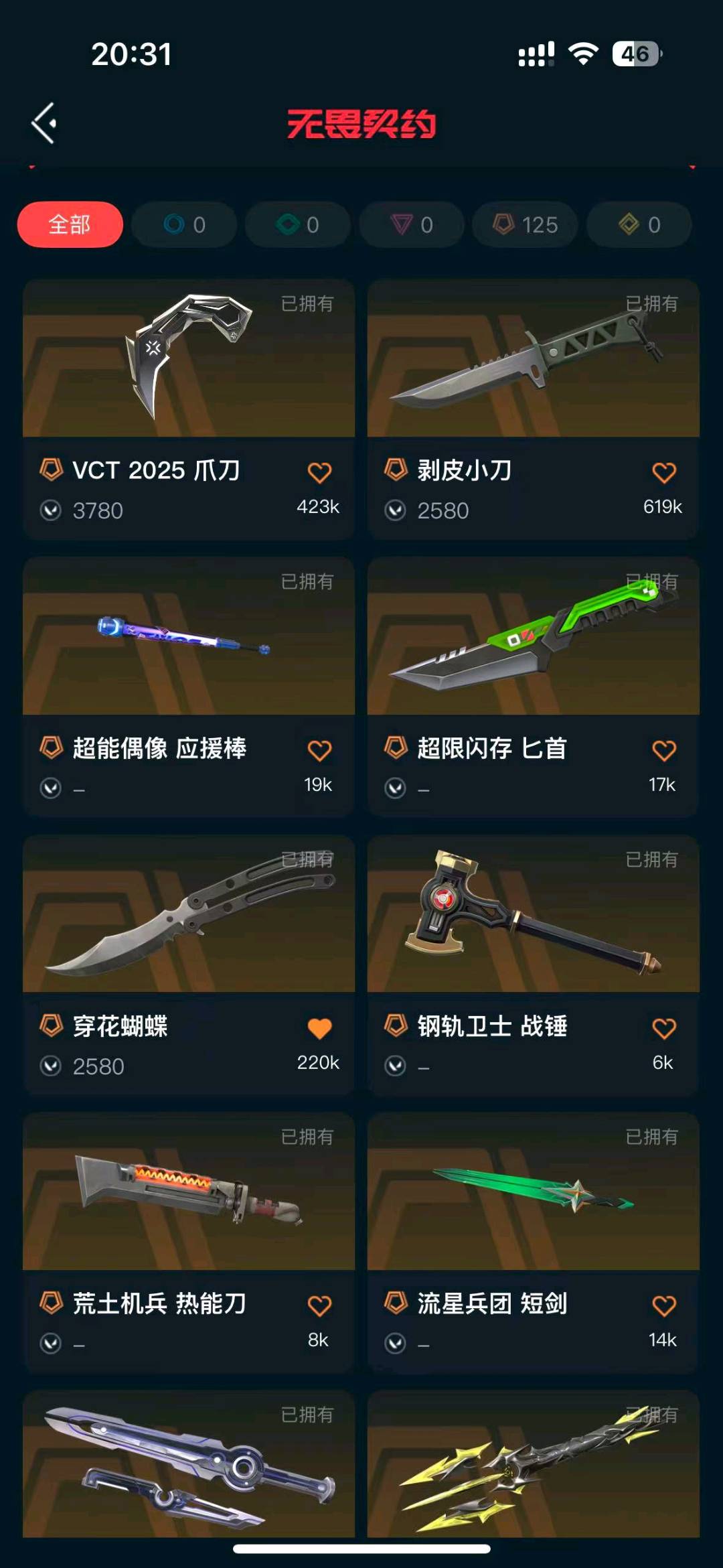Filter by the orange tier showing 125
The width and height of the screenshot is (723, 1568).
coord(526,224)
